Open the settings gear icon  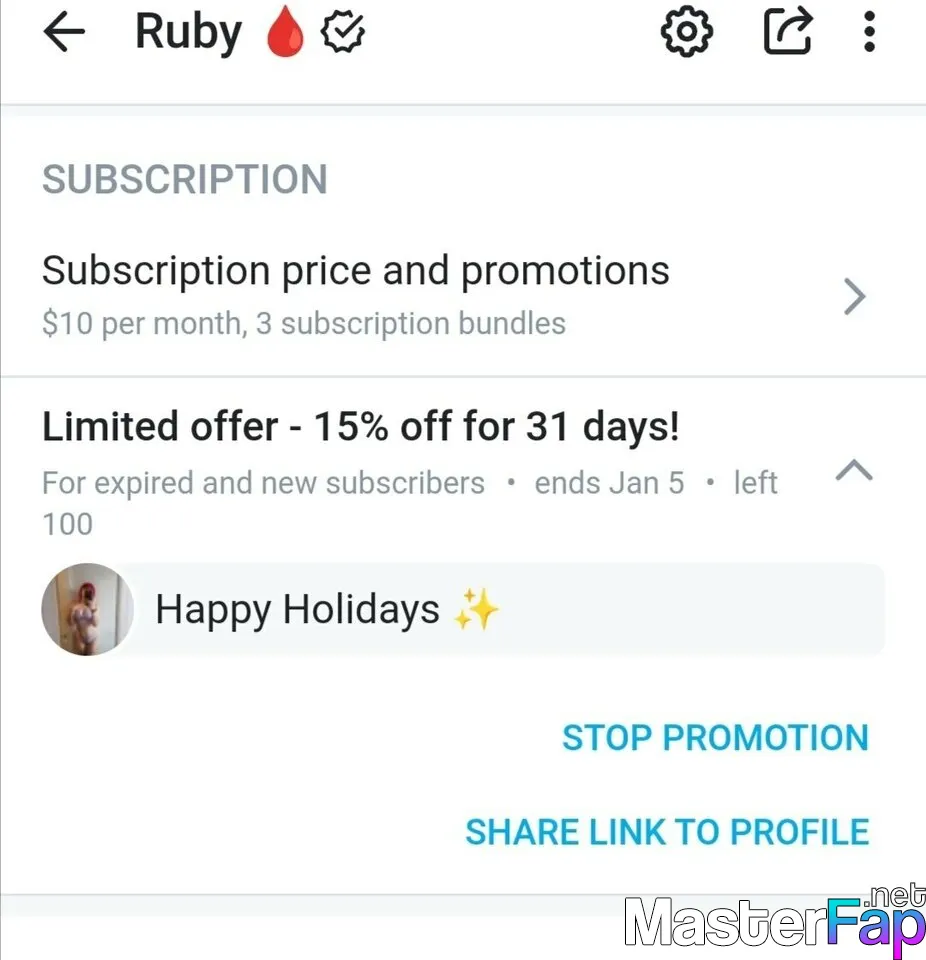[x=687, y=34]
